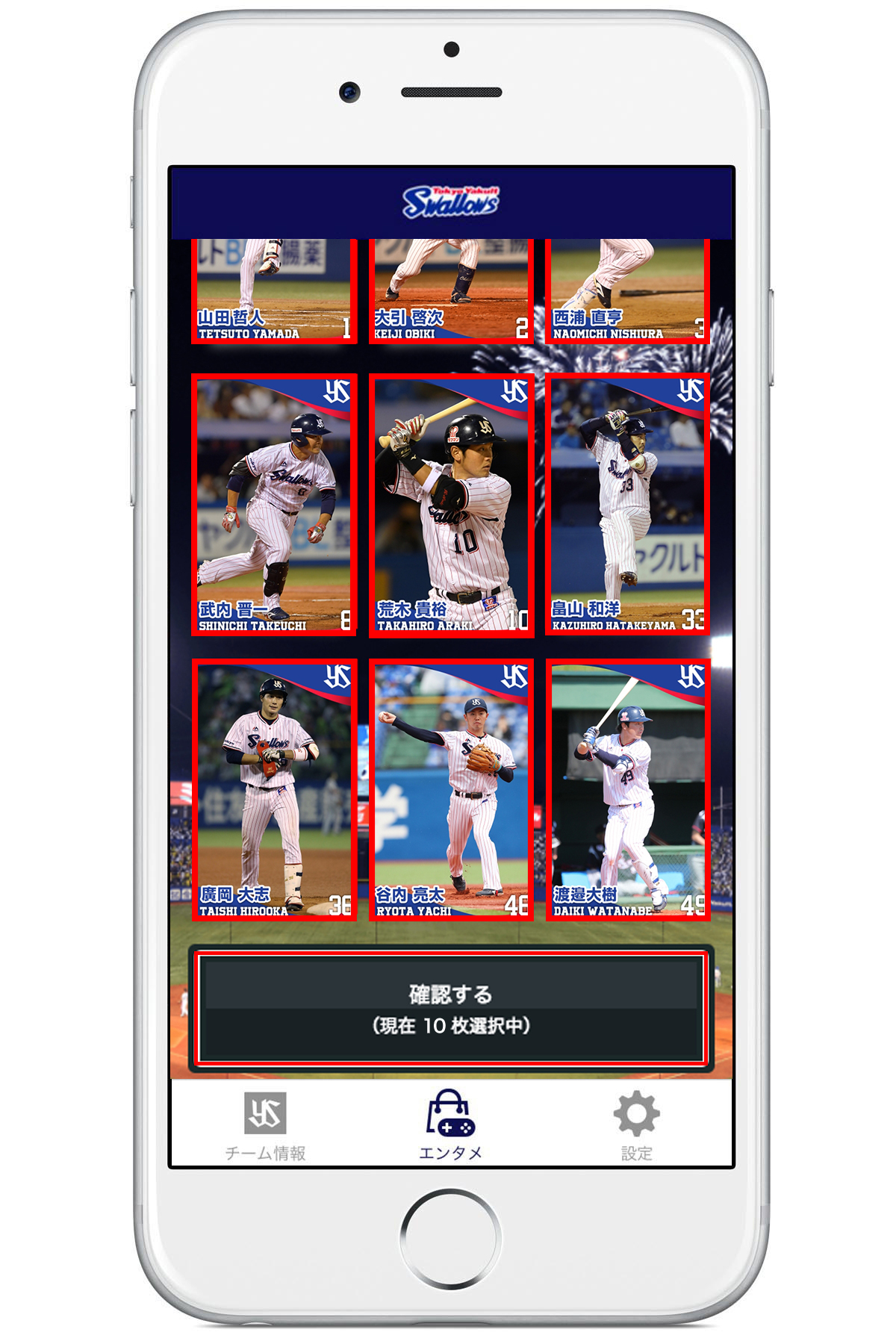The width and height of the screenshot is (896, 1344).
Task: Tap the Takahiro Araki card
Action: [451, 505]
